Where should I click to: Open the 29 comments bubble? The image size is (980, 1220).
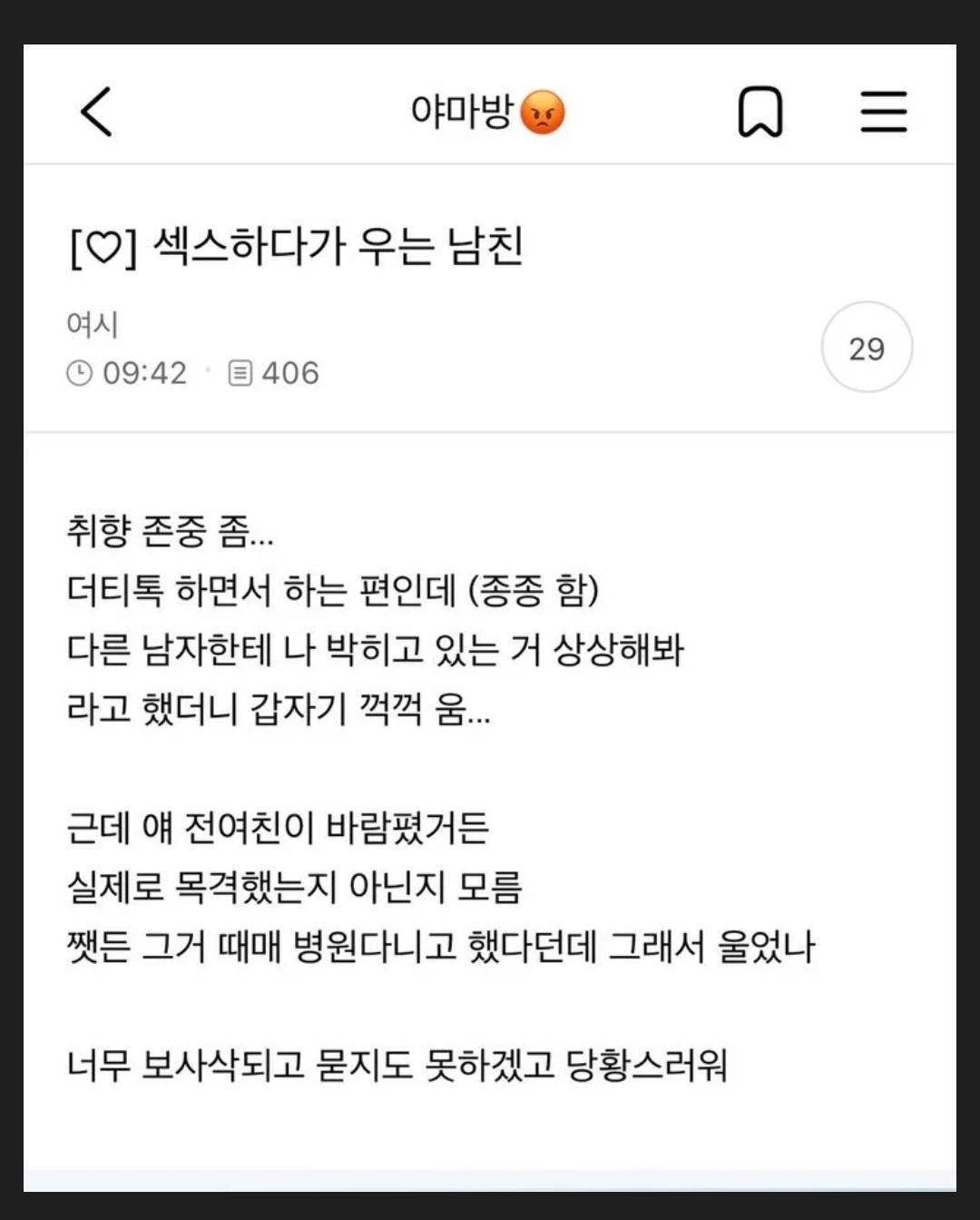[x=867, y=348]
